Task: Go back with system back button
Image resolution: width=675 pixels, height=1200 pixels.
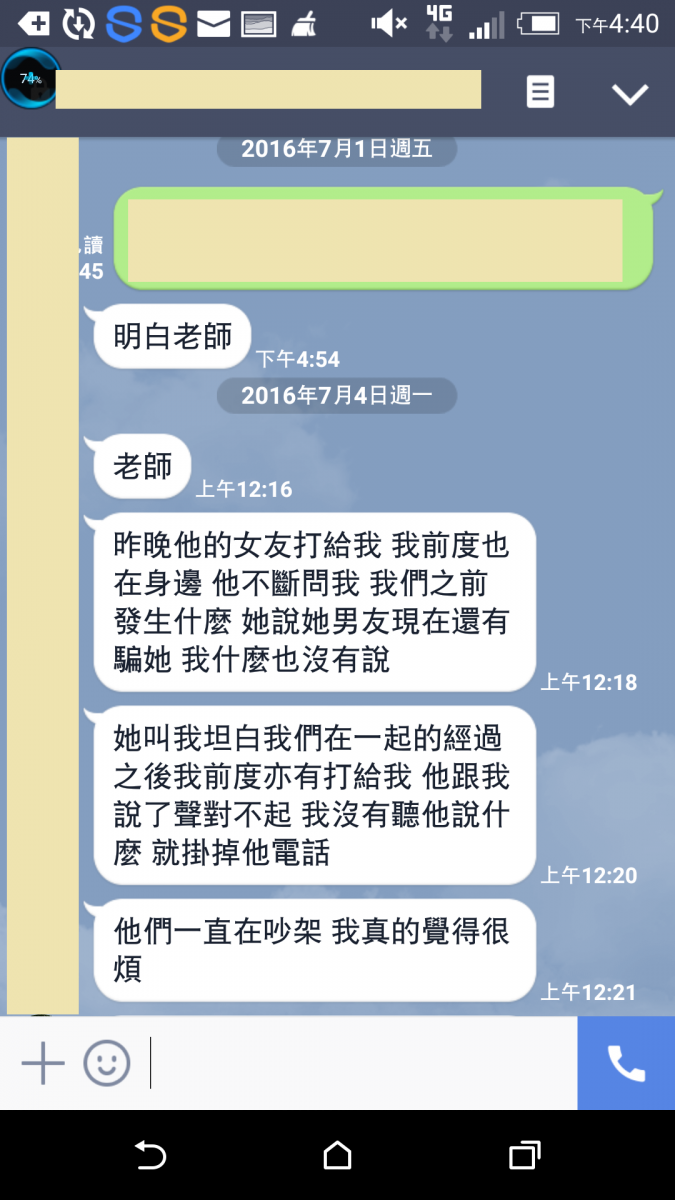Action: pos(150,1156)
